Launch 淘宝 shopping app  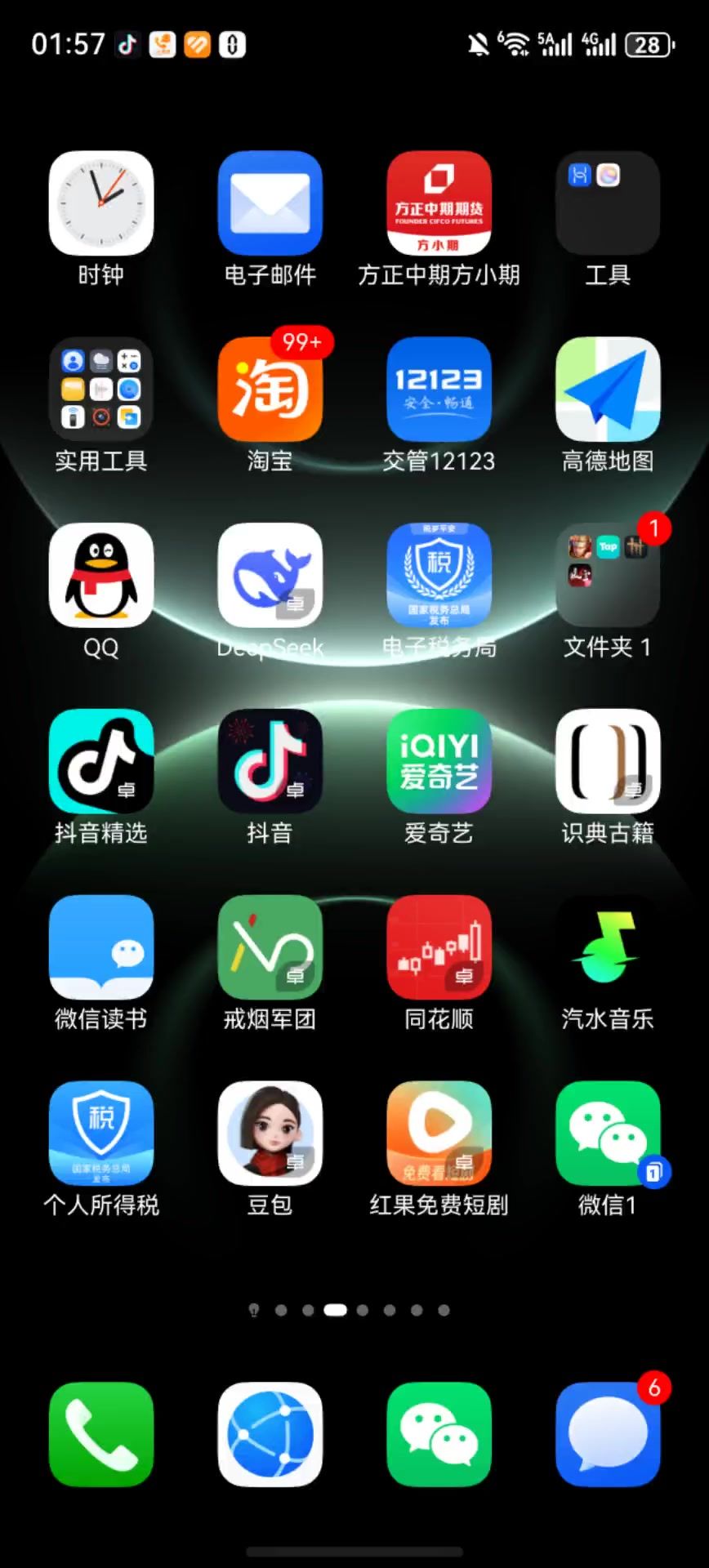[x=270, y=390]
